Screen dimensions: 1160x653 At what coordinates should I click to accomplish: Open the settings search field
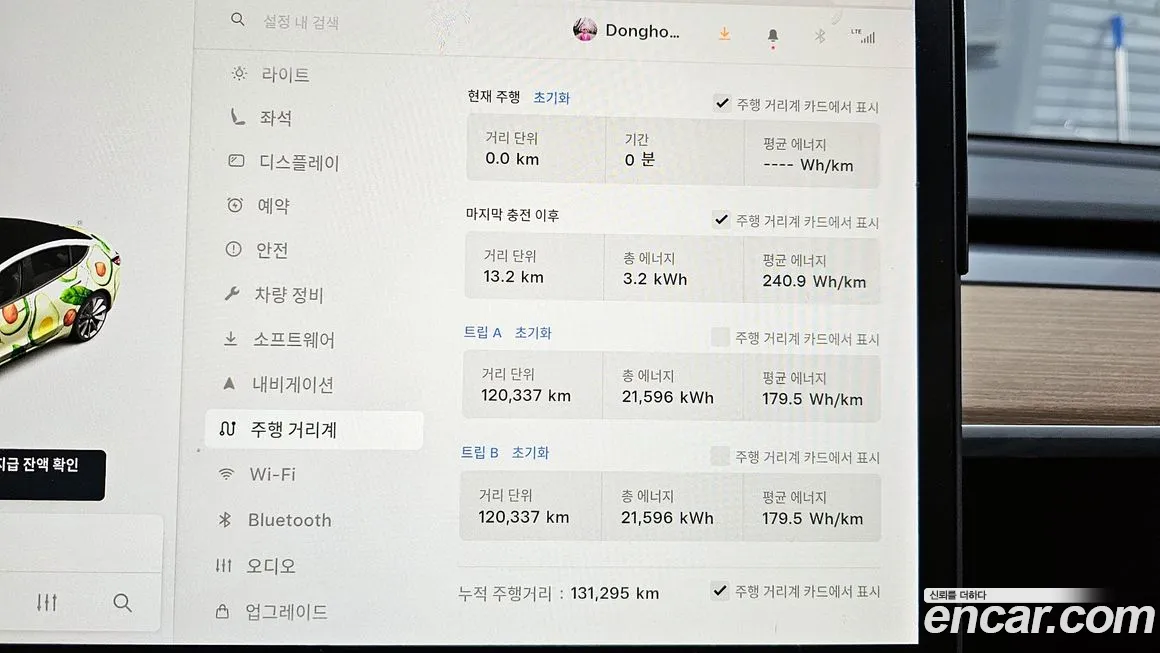click(300, 21)
